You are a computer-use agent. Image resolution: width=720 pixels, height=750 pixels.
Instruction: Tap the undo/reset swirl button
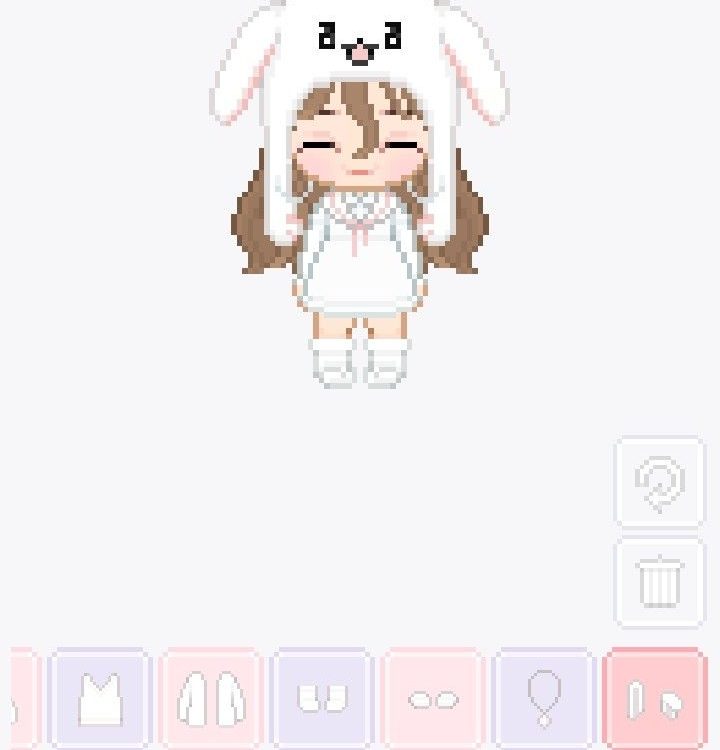point(659,484)
